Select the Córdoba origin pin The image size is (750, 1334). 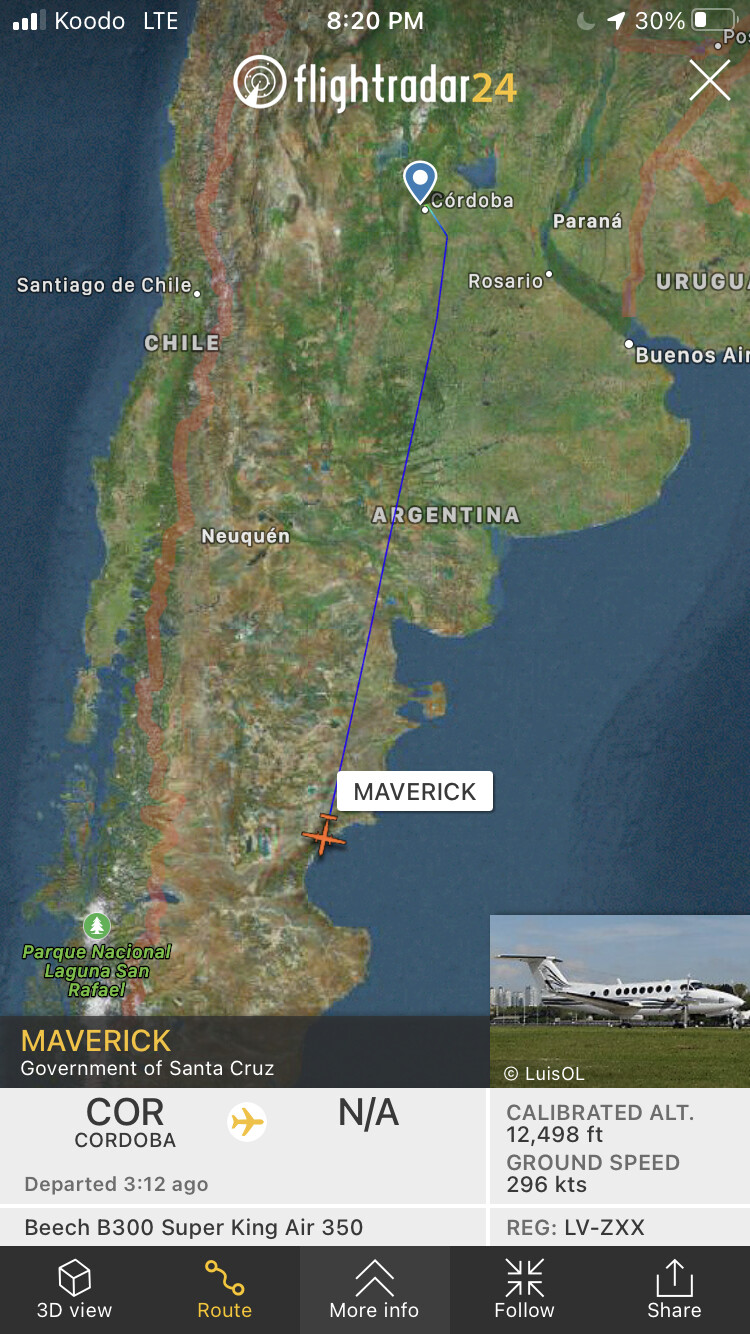tap(420, 183)
